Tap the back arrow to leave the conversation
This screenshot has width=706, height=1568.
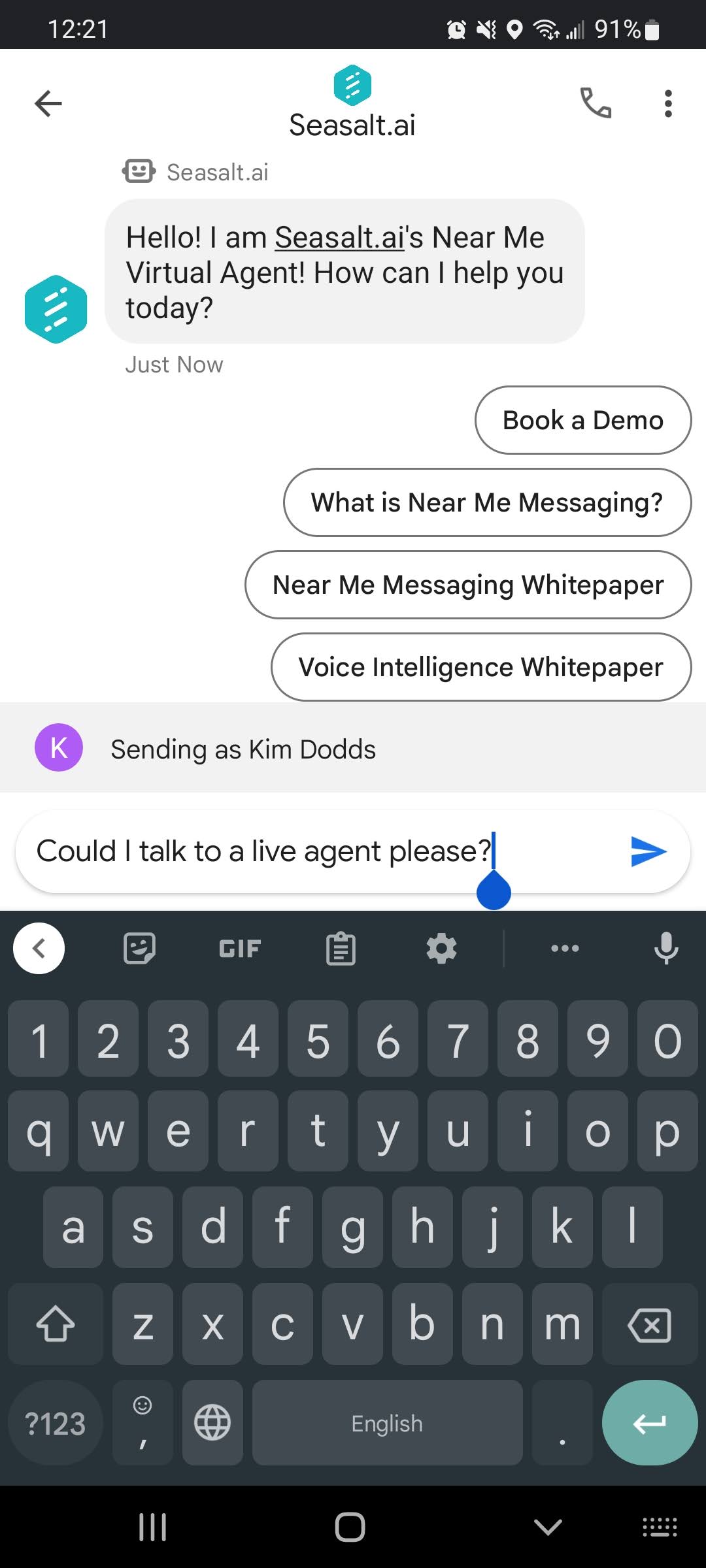[x=47, y=103]
